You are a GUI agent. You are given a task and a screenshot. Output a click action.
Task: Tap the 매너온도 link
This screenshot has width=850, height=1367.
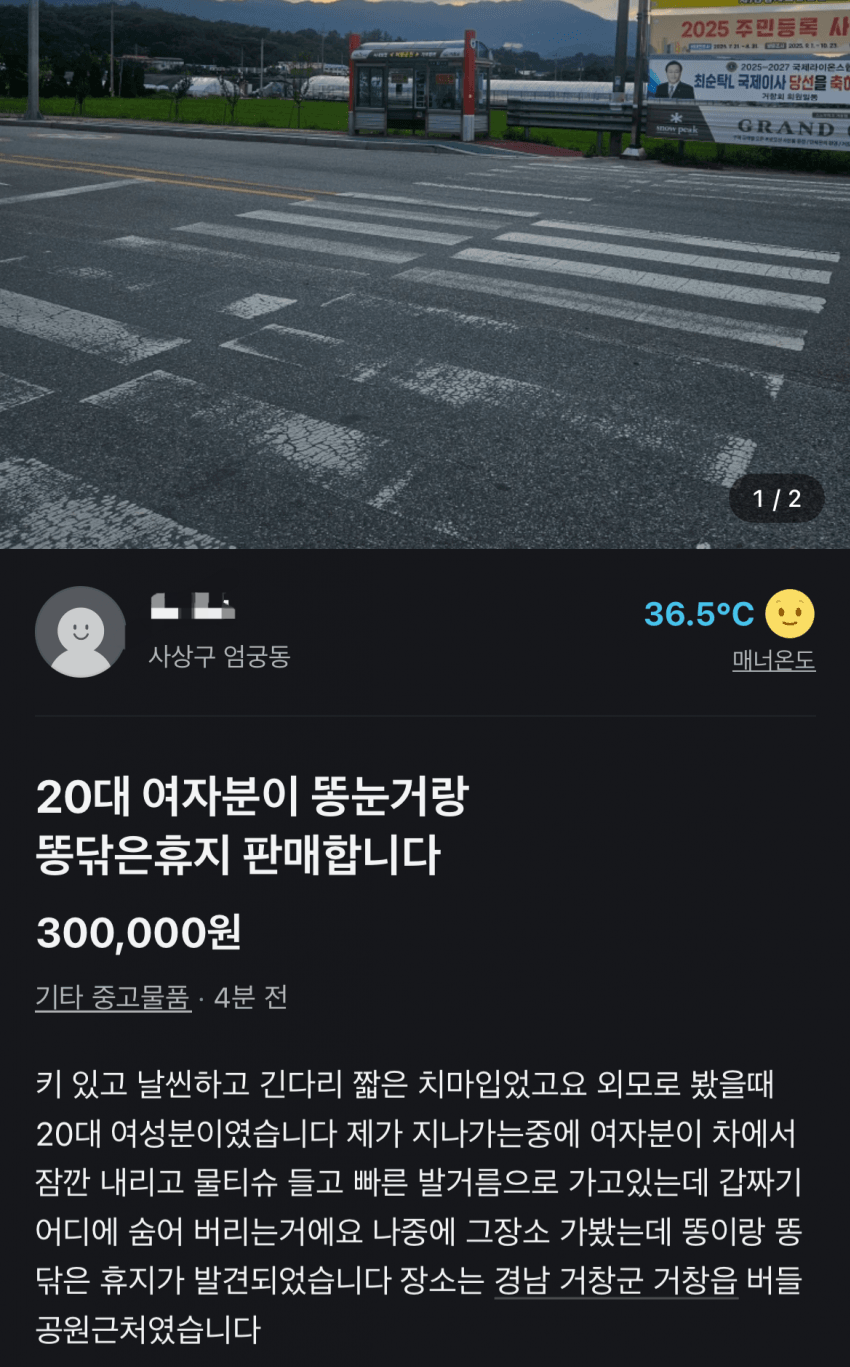(x=773, y=661)
